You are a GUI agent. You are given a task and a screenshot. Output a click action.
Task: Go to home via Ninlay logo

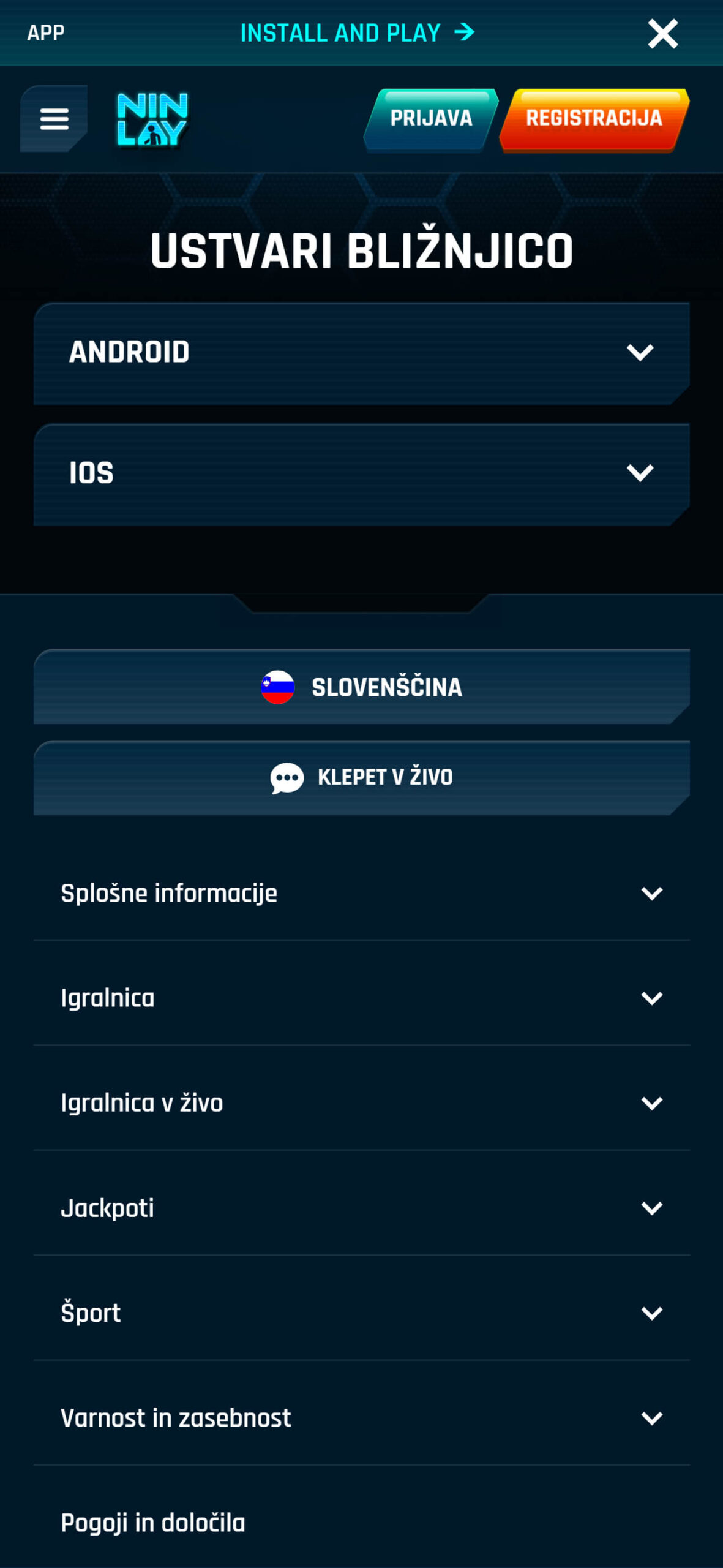point(152,119)
